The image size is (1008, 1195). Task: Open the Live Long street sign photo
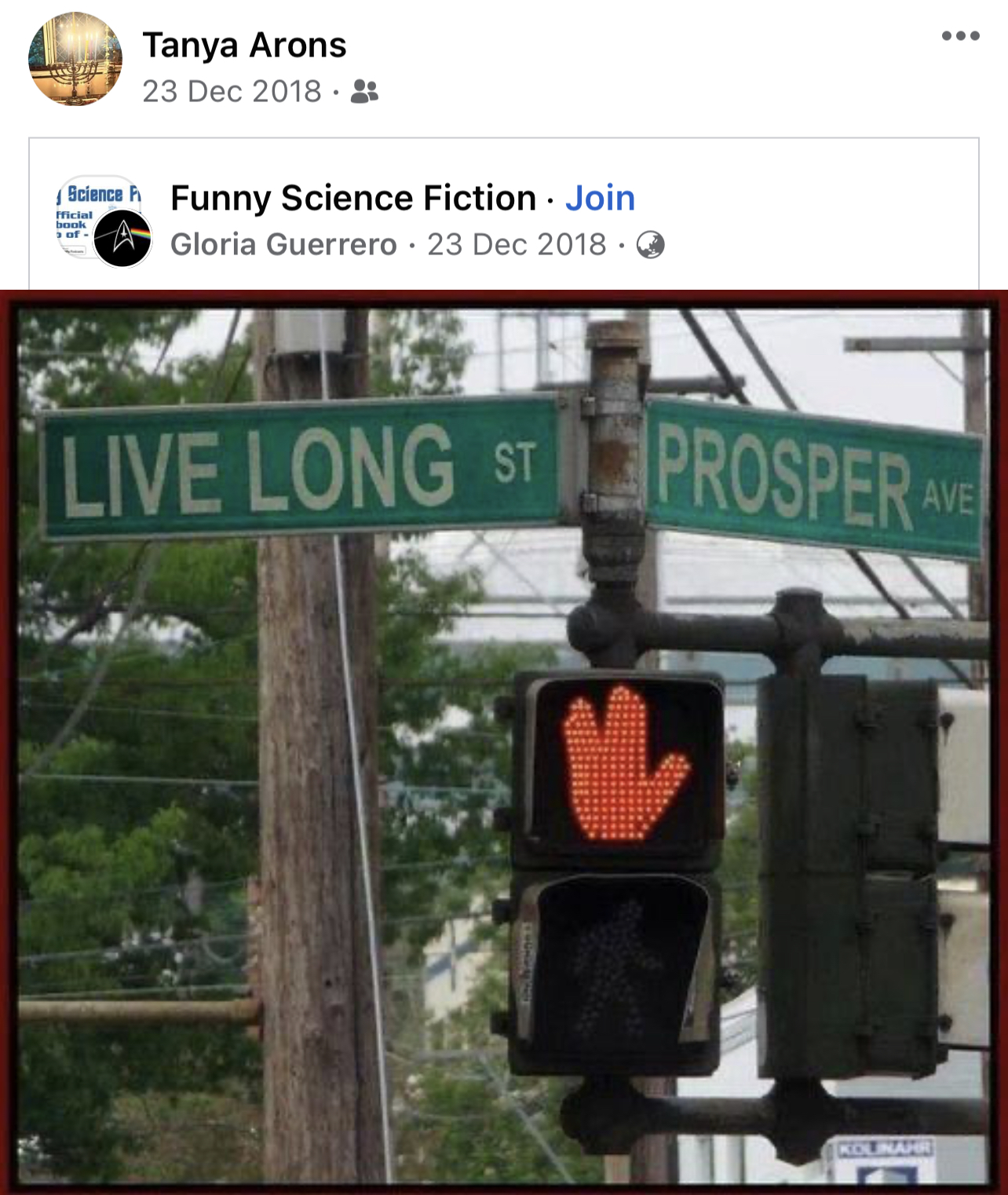point(504,742)
